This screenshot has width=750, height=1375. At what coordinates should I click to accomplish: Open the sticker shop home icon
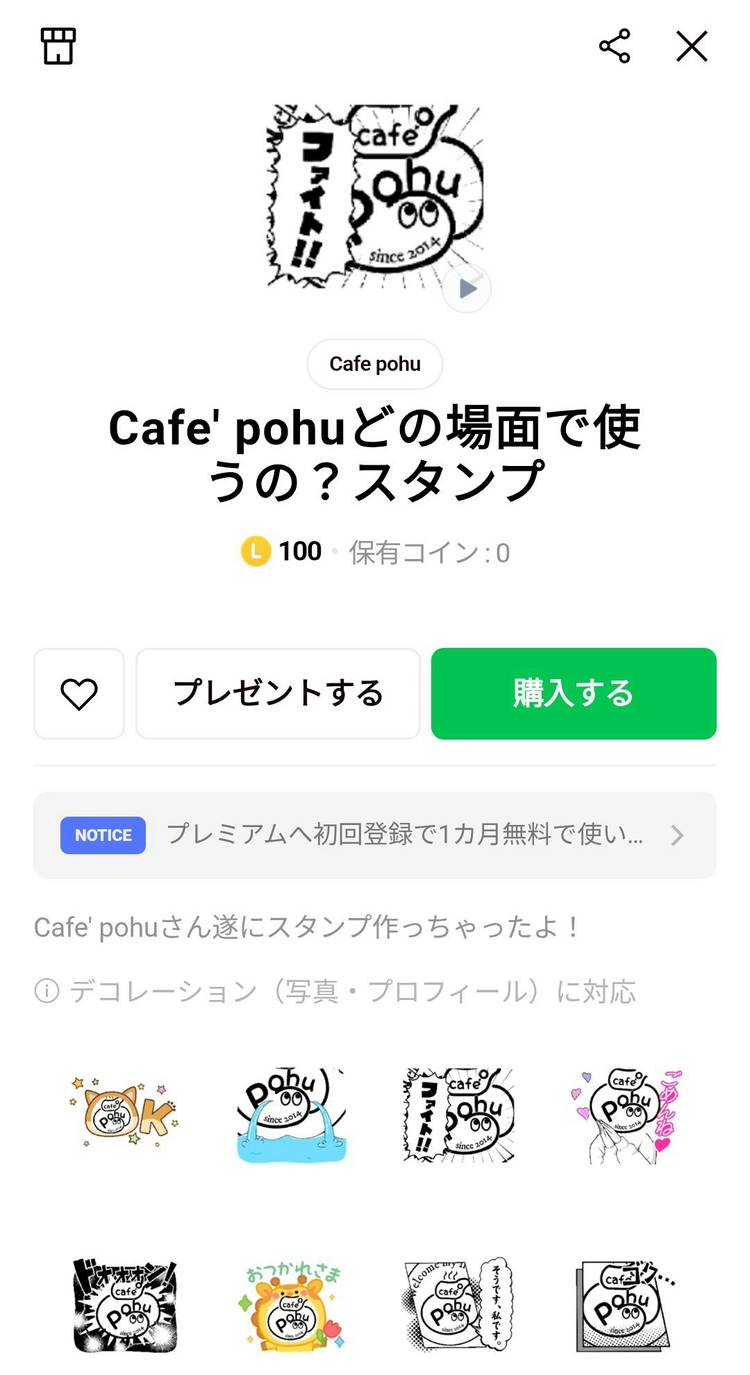[58, 46]
